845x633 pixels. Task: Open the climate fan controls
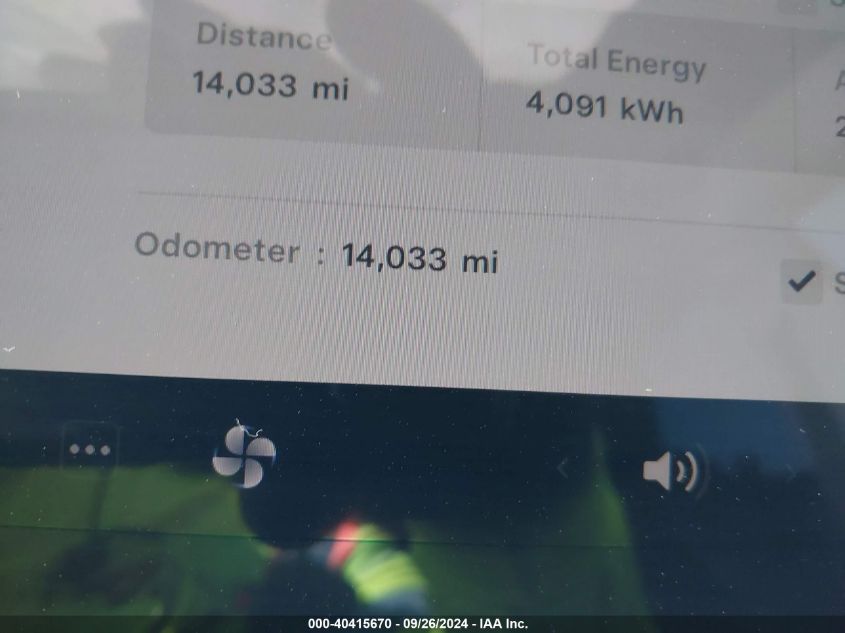coord(243,457)
